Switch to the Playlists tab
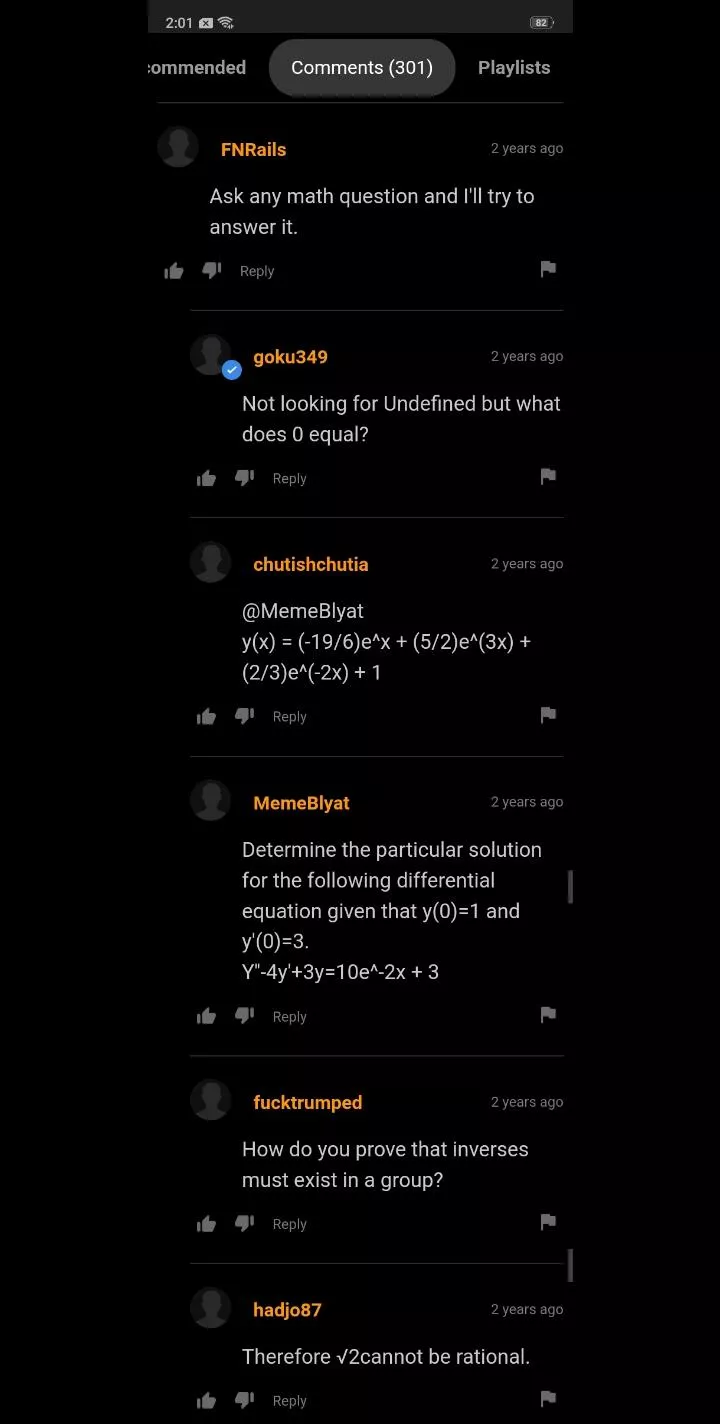 [513, 68]
